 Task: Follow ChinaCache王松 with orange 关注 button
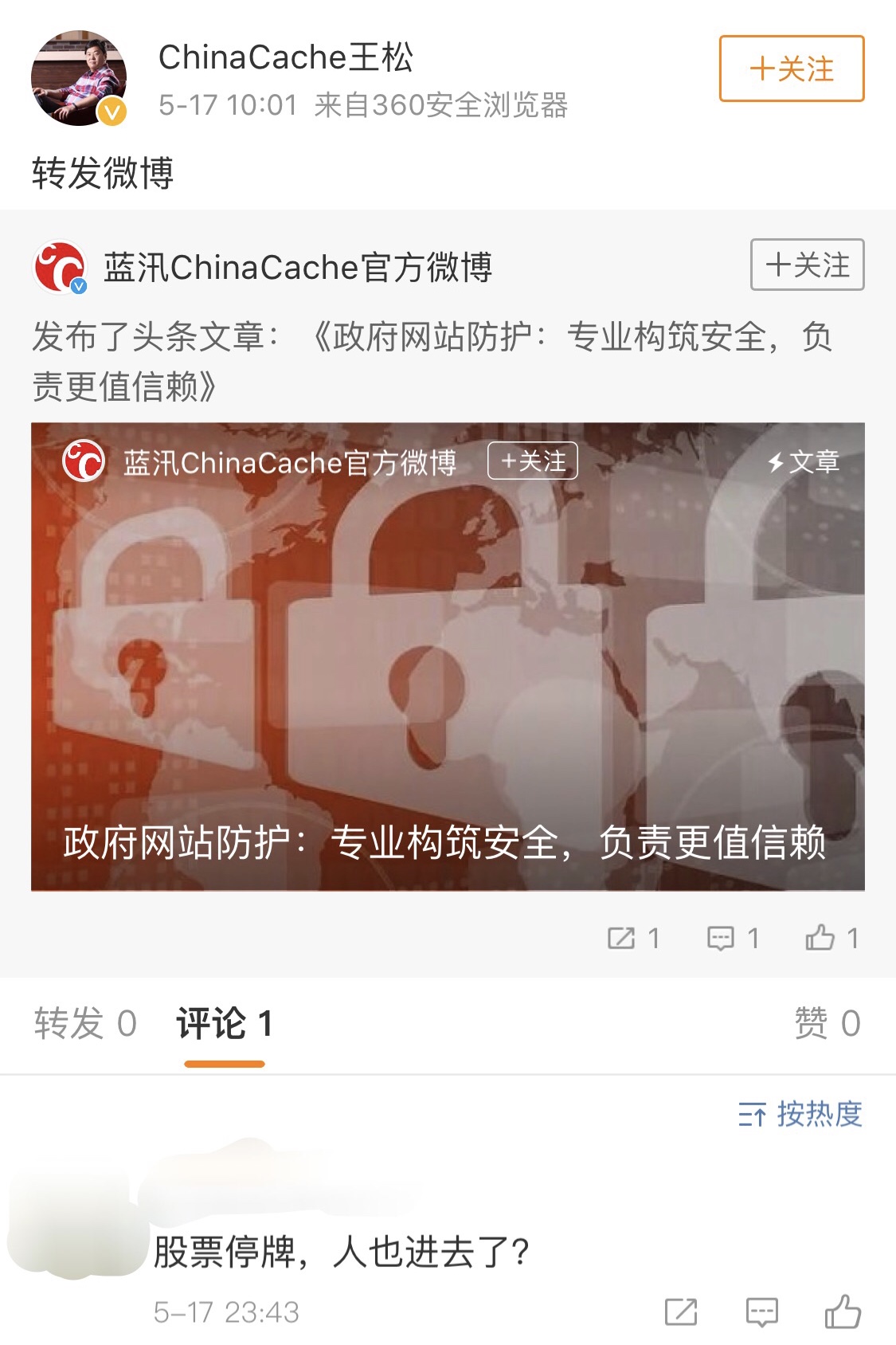tap(791, 69)
